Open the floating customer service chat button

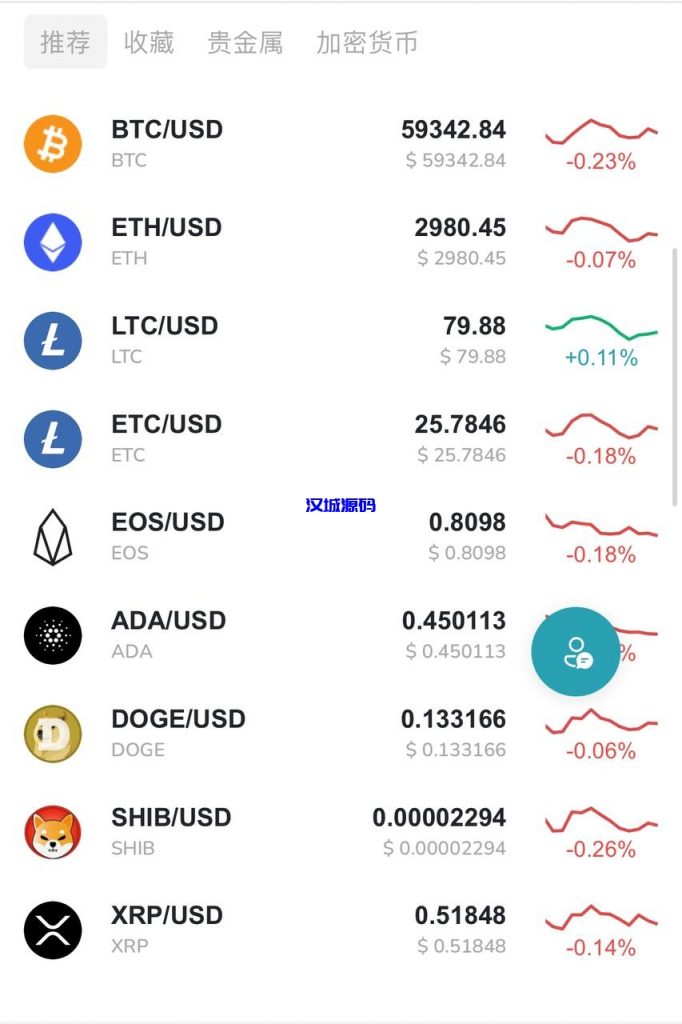(575, 651)
